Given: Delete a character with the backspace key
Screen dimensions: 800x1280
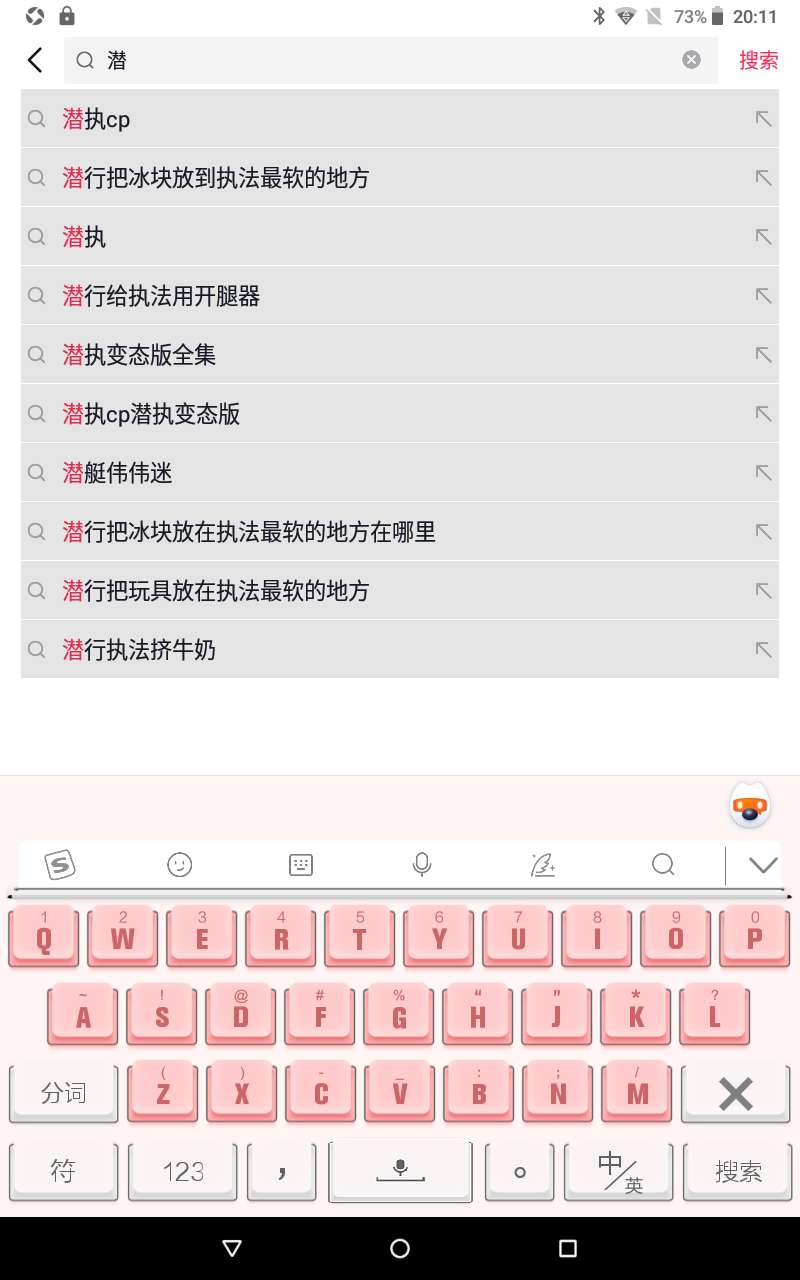Looking at the screenshot, I should click(735, 1094).
